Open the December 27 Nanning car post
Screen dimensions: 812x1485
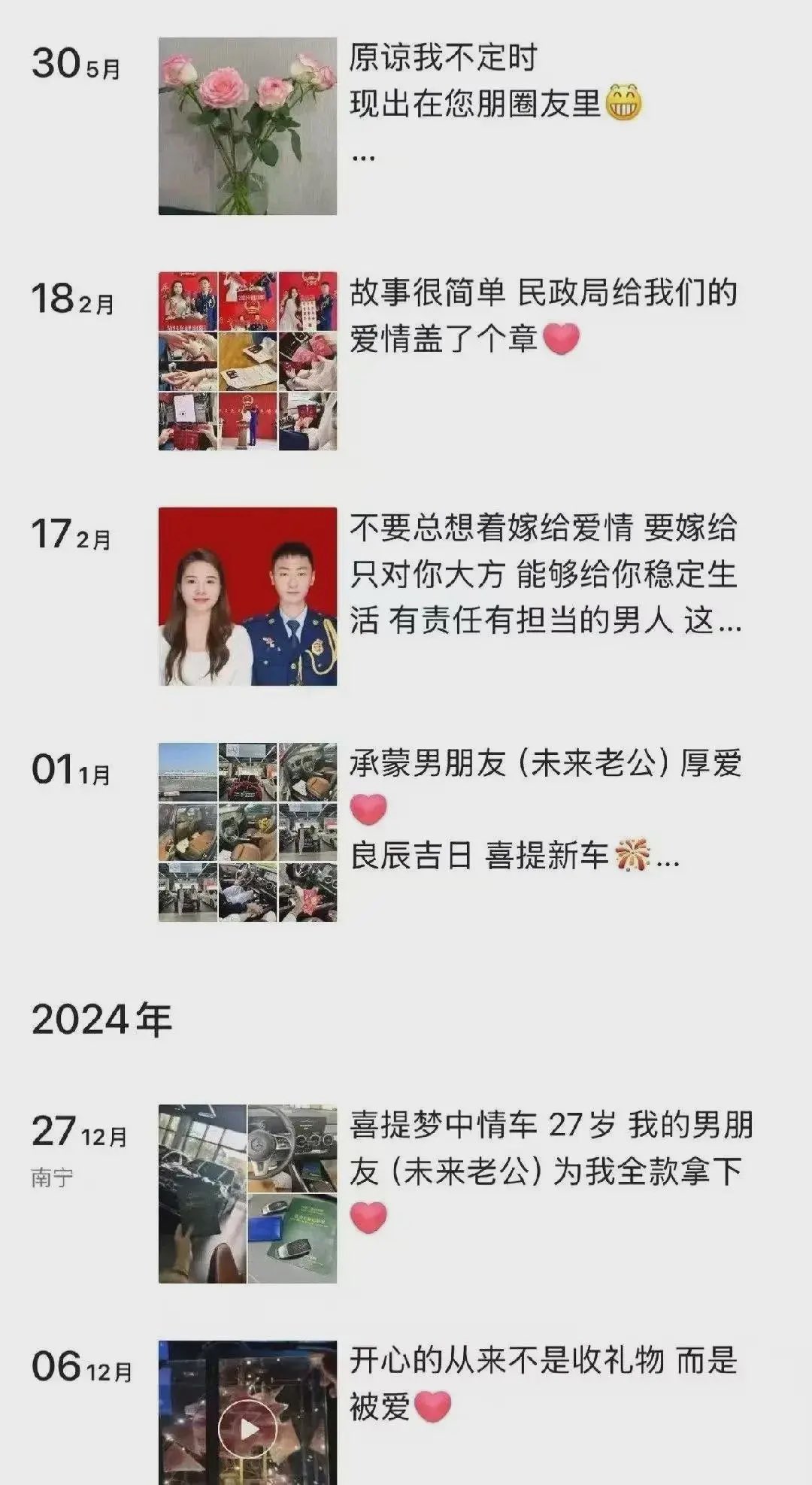[247, 1193]
